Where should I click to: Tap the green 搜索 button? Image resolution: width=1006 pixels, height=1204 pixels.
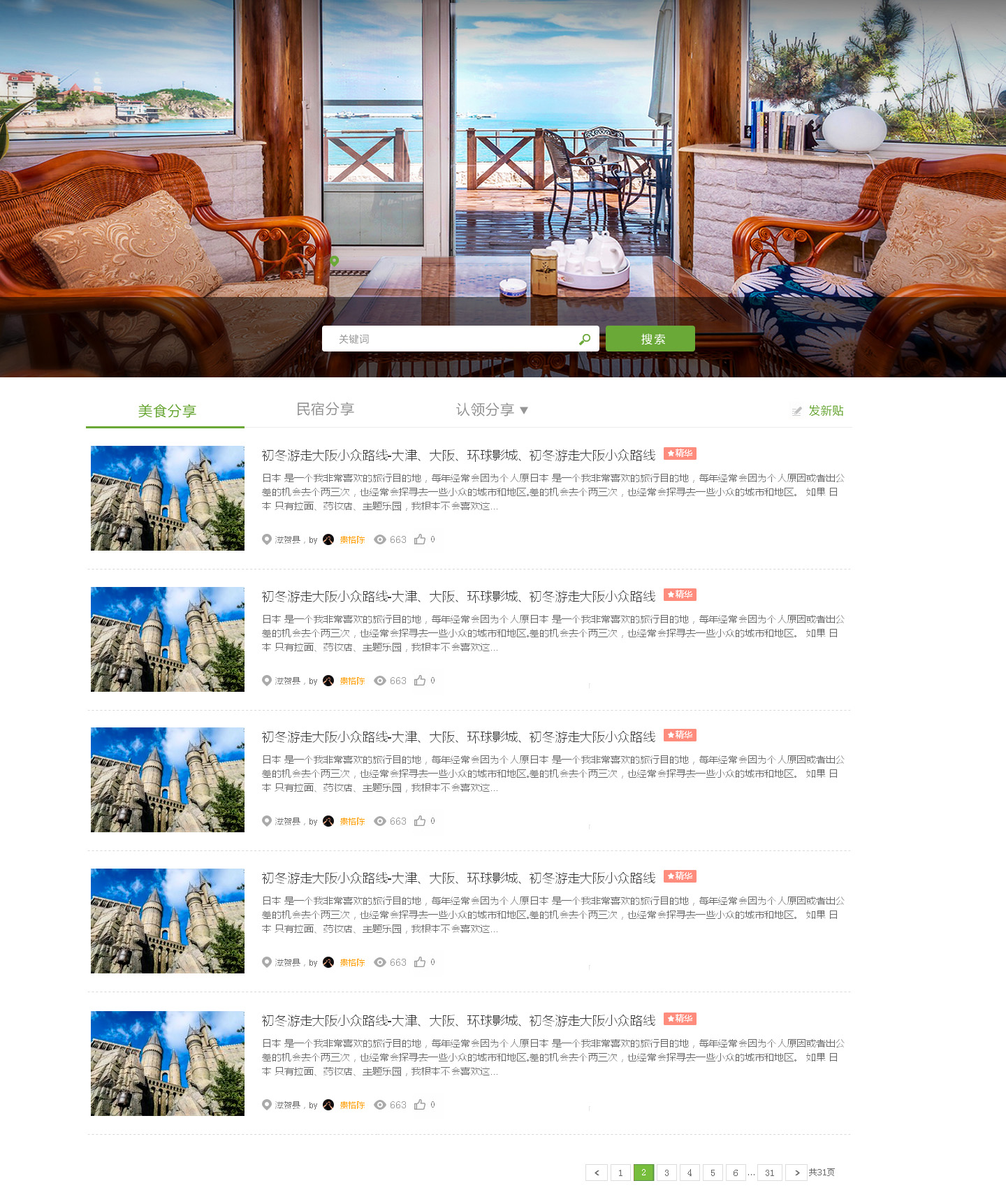point(650,339)
